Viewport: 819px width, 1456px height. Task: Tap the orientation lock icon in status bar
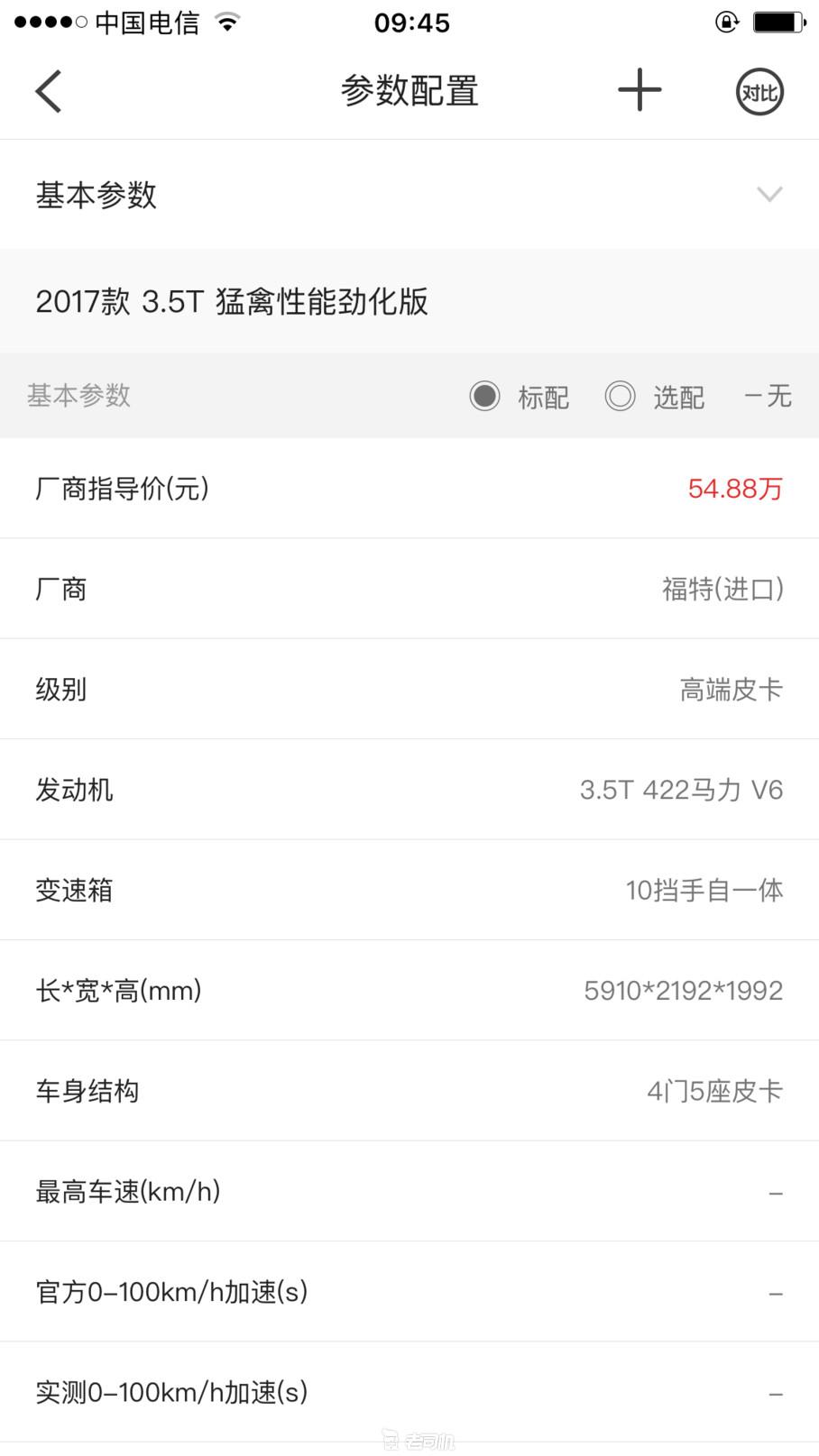coord(727,23)
